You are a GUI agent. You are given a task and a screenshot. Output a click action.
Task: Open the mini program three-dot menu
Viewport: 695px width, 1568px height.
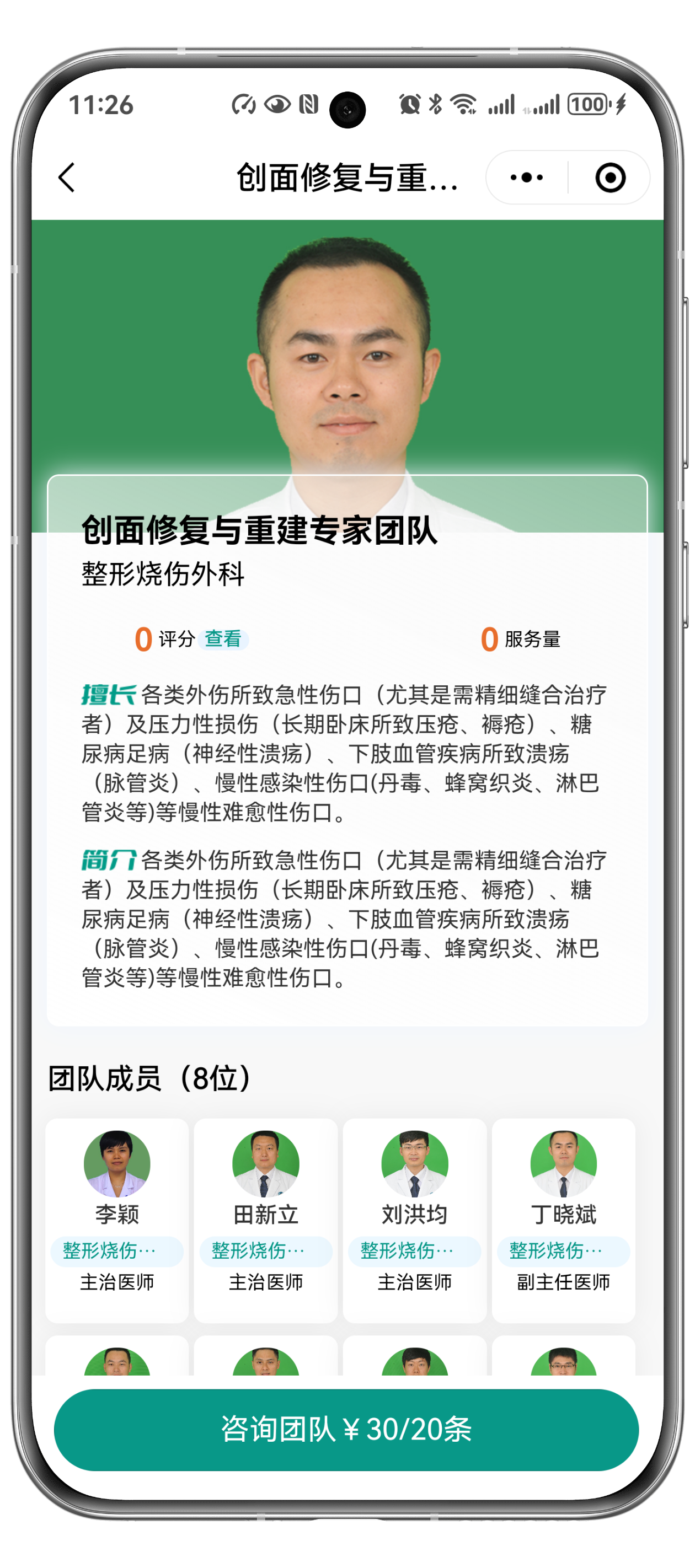pyautogui.click(x=526, y=178)
